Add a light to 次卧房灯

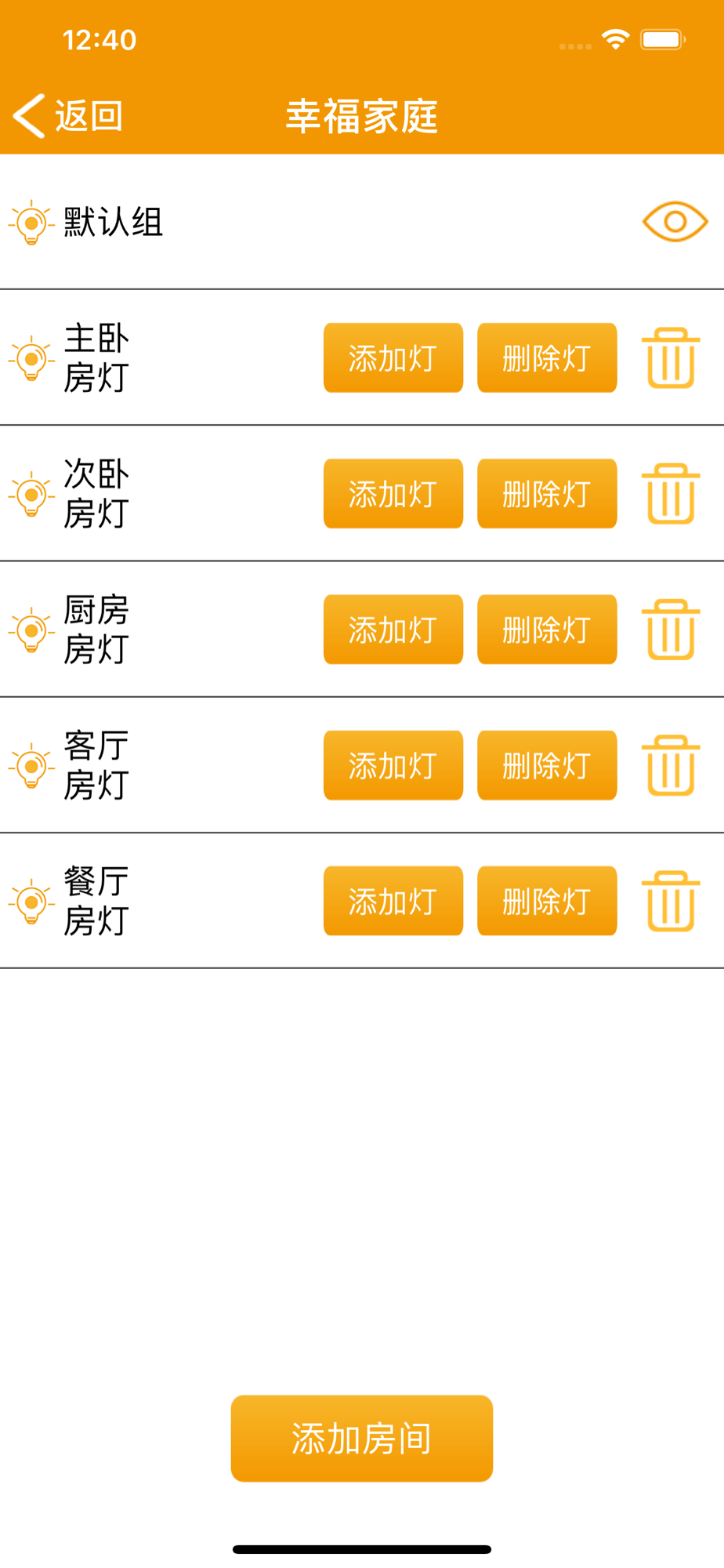pos(393,493)
